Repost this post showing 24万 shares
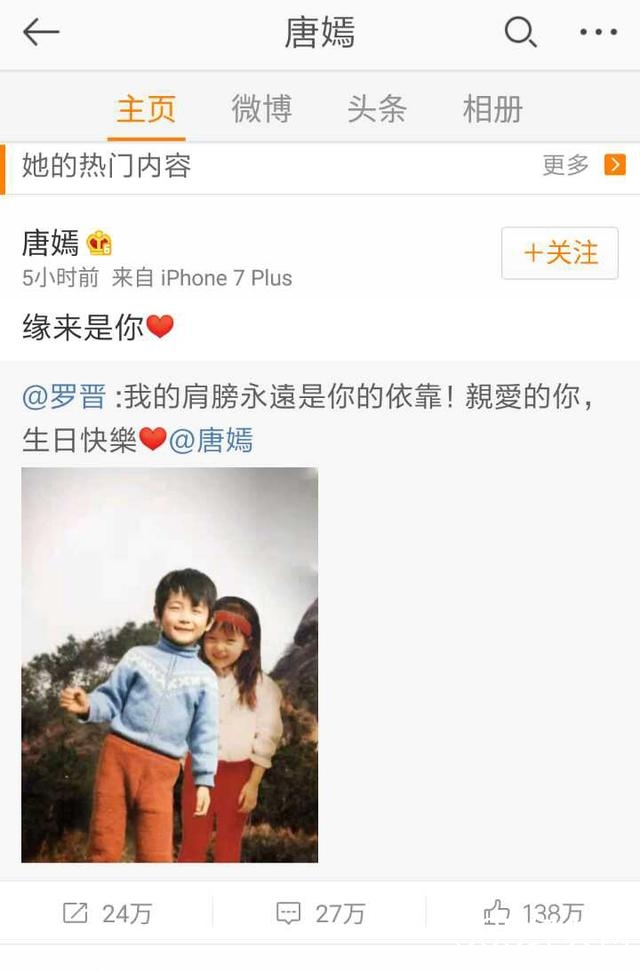This screenshot has height=972, width=640. 106,912
